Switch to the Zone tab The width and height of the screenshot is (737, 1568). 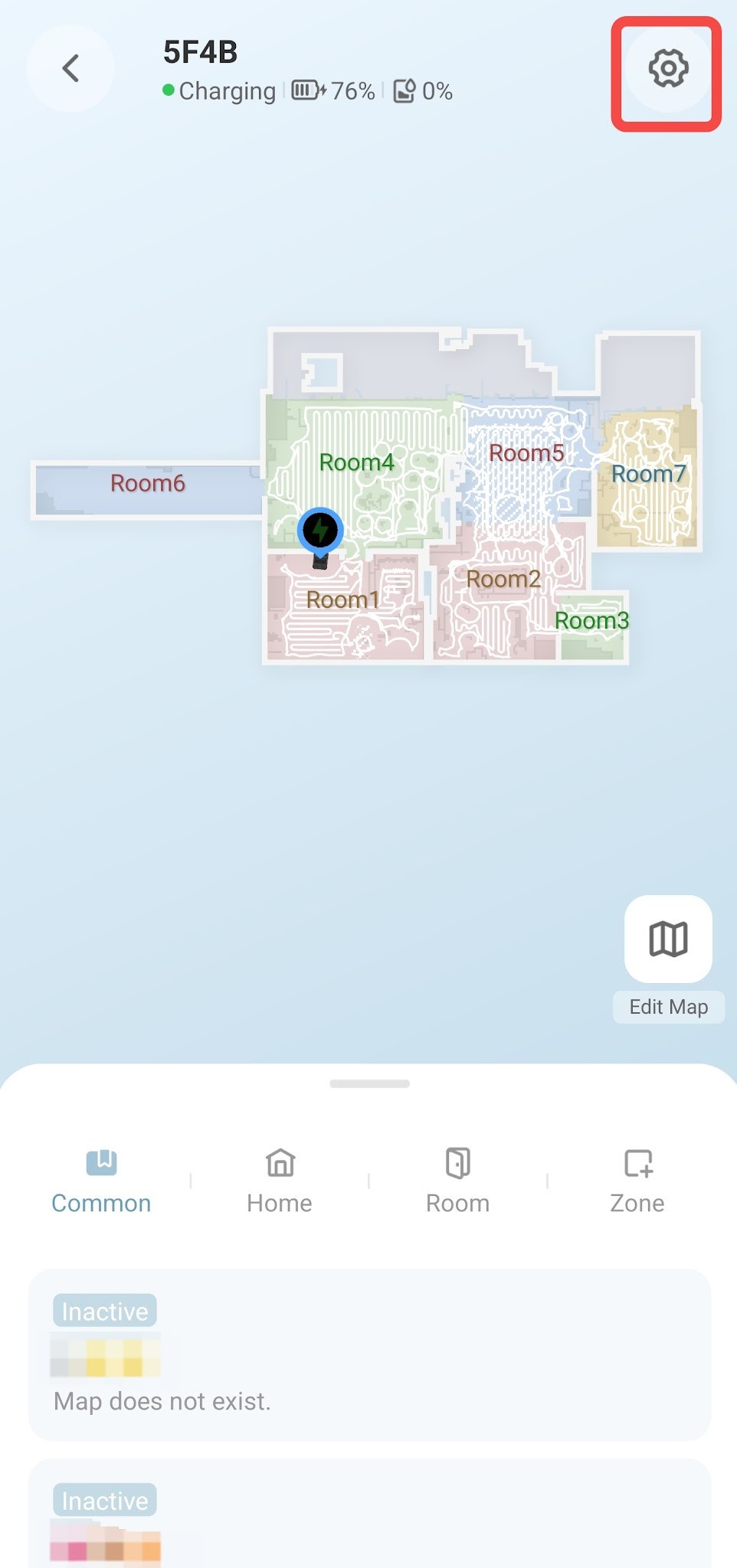click(x=637, y=1181)
